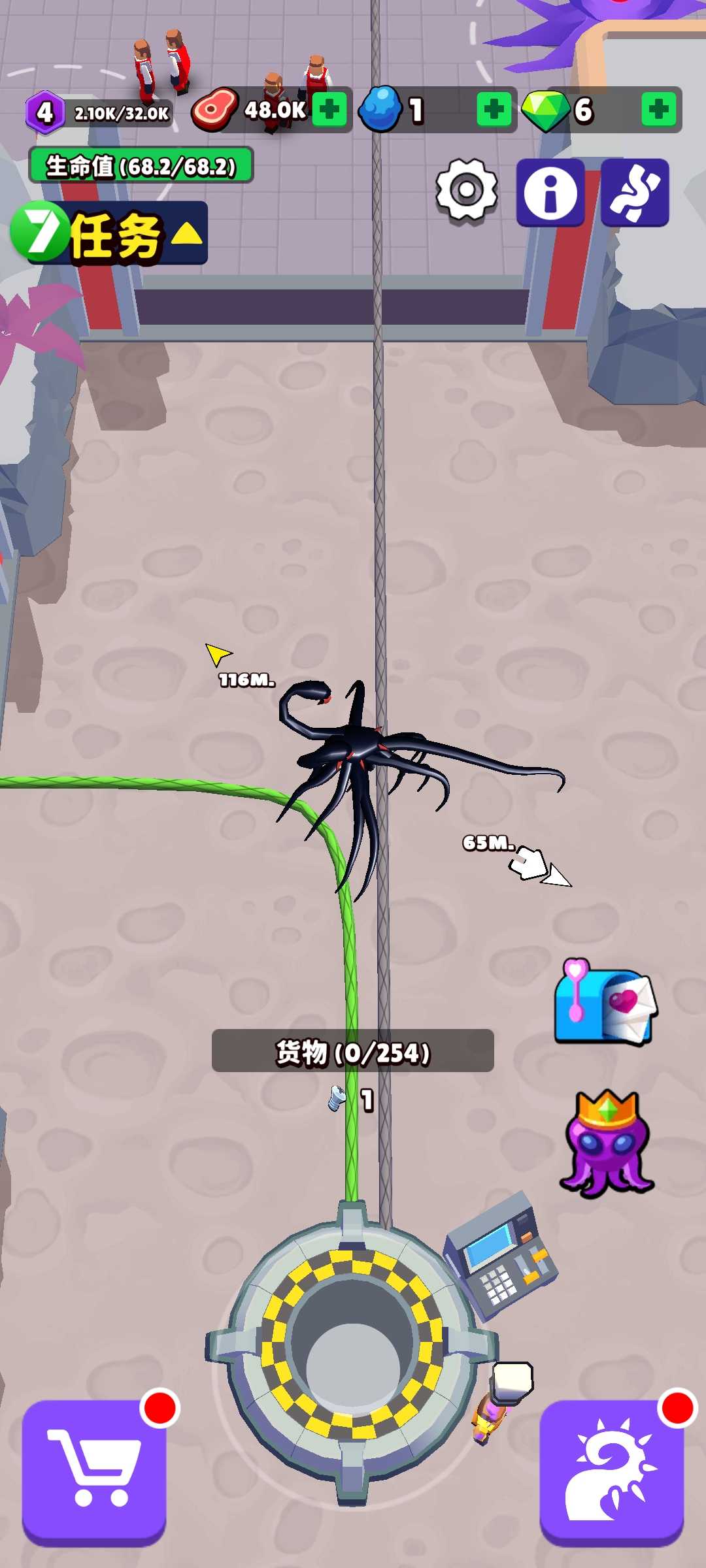This screenshot has width=706, height=1568.
Task: Open the tentacle evolution icon
Action: pos(635,192)
